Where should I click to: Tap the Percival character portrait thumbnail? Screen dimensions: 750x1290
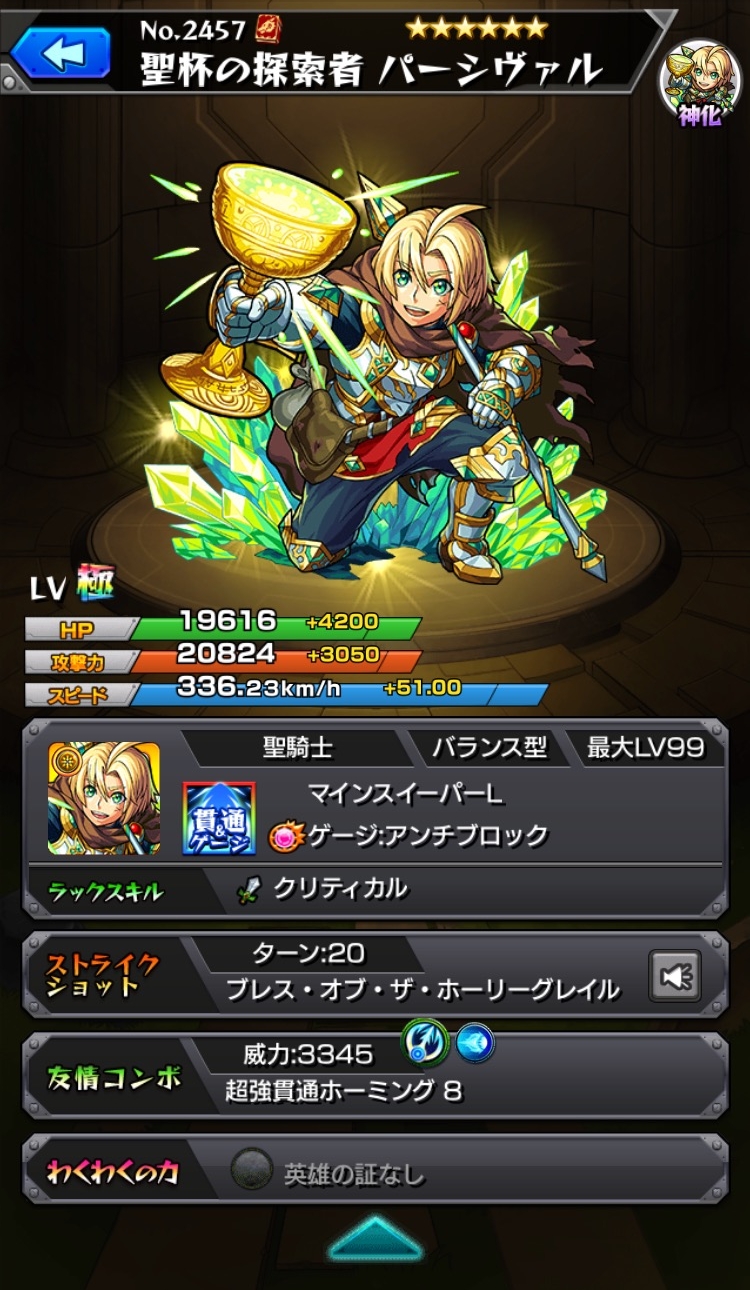[x=104, y=797]
